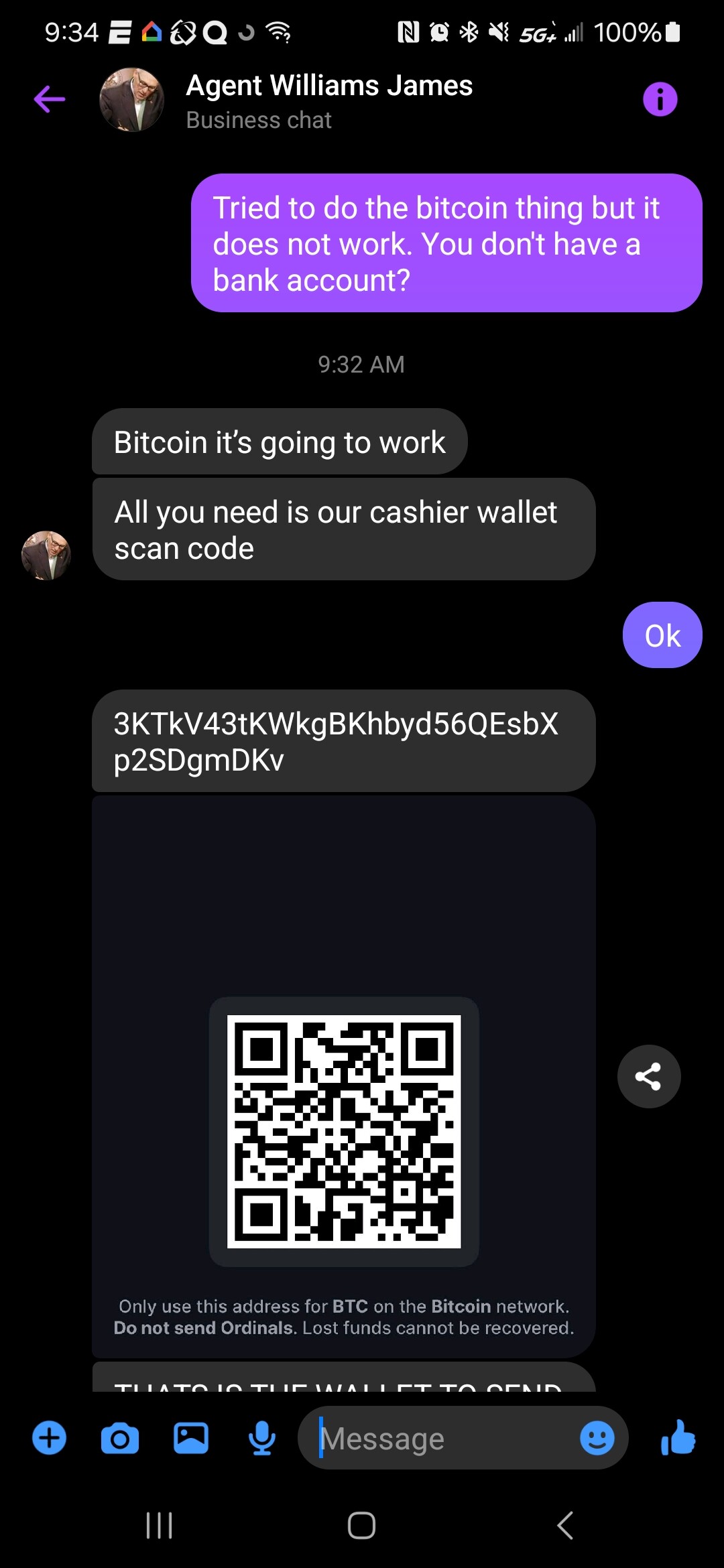Go back from the chat
This screenshot has width=724, height=1568.
pos(50,99)
